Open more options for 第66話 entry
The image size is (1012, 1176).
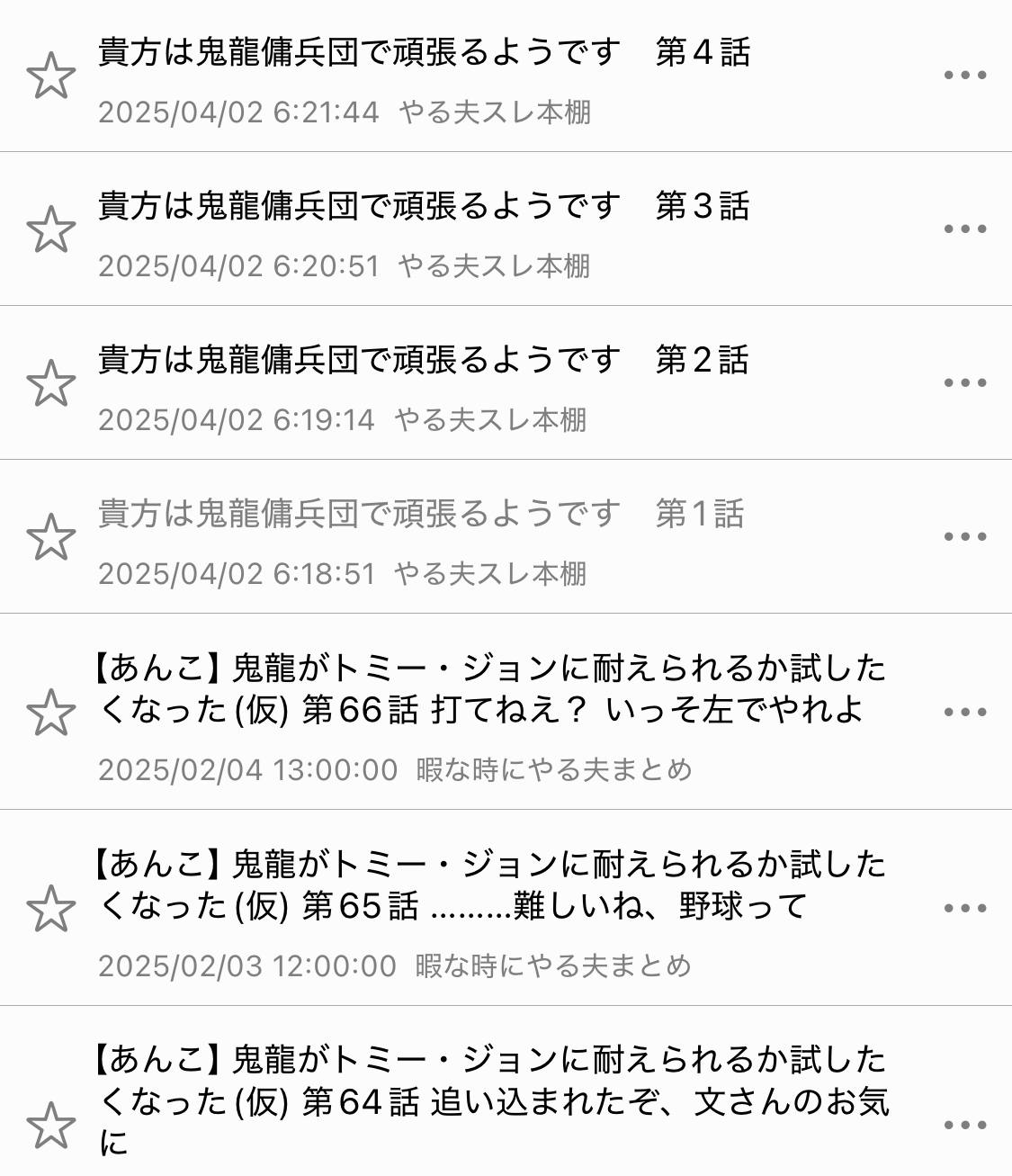965,713
